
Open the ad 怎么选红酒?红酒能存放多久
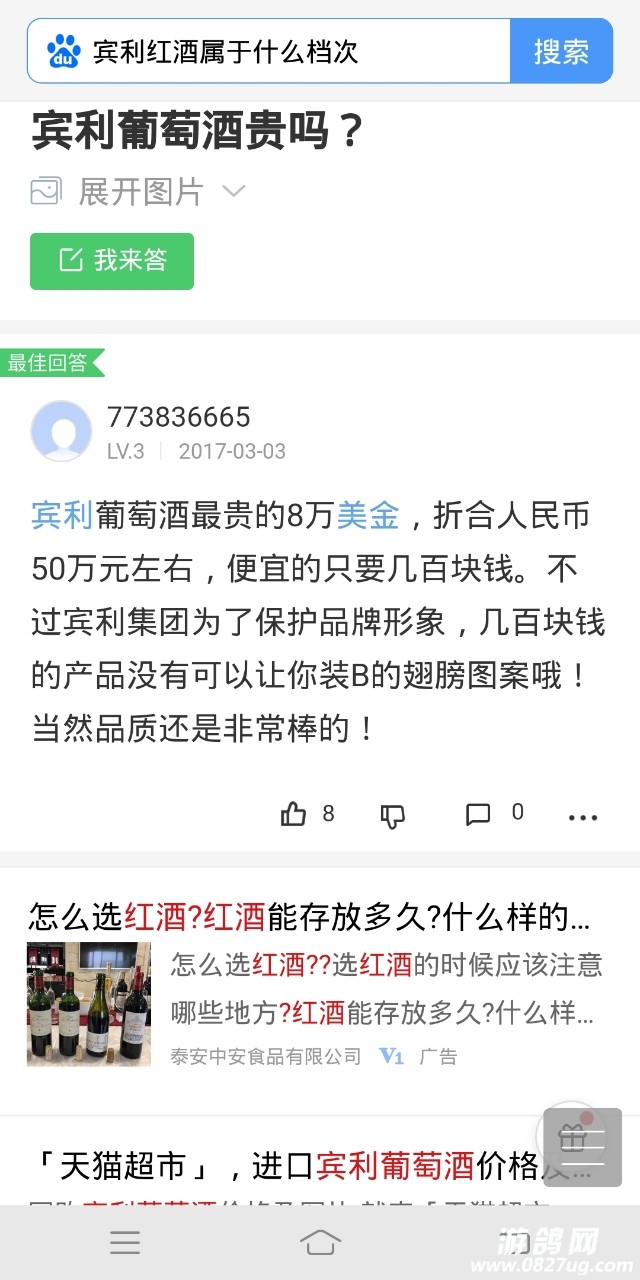(x=308, y=916)
